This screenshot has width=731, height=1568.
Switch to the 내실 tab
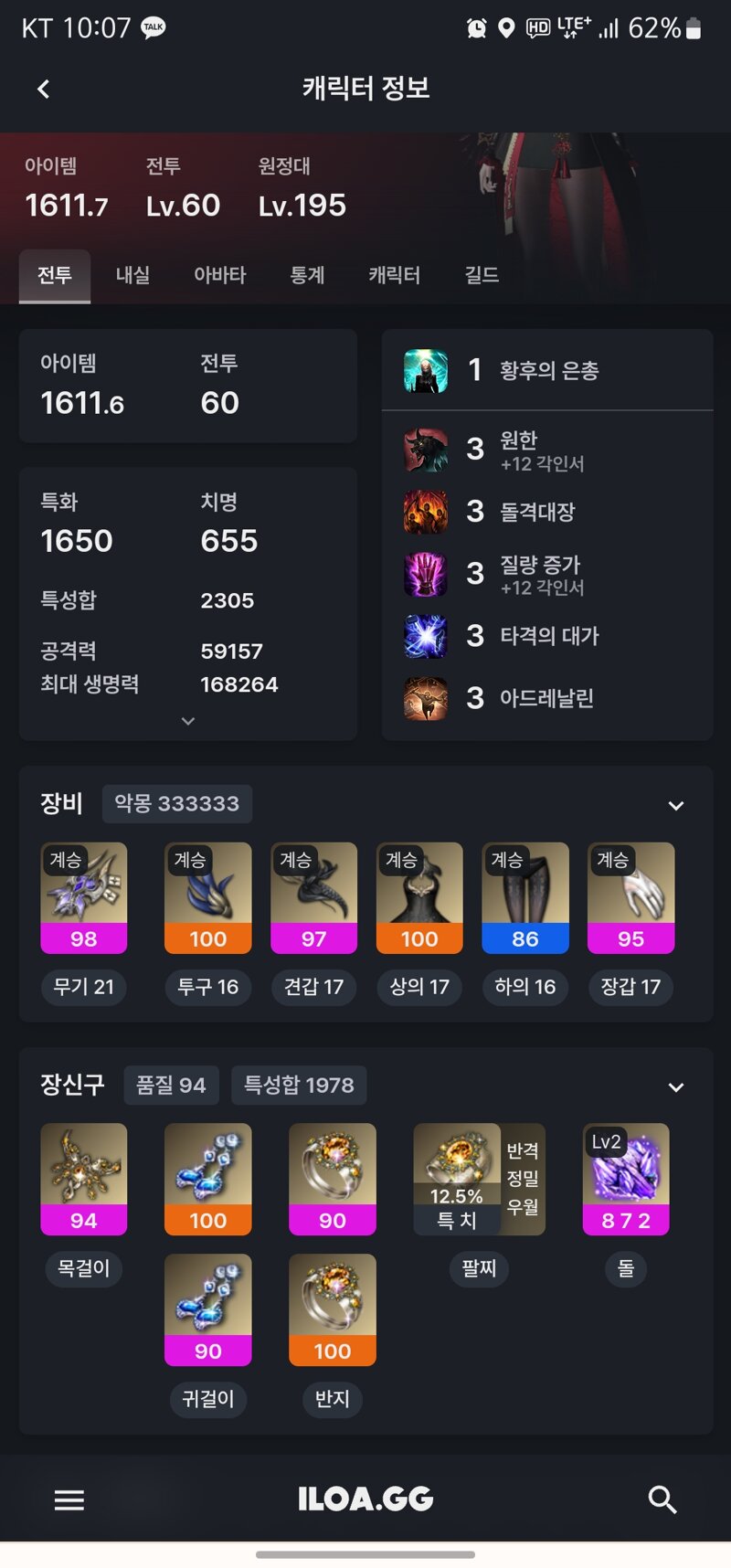tap(132, 275)
